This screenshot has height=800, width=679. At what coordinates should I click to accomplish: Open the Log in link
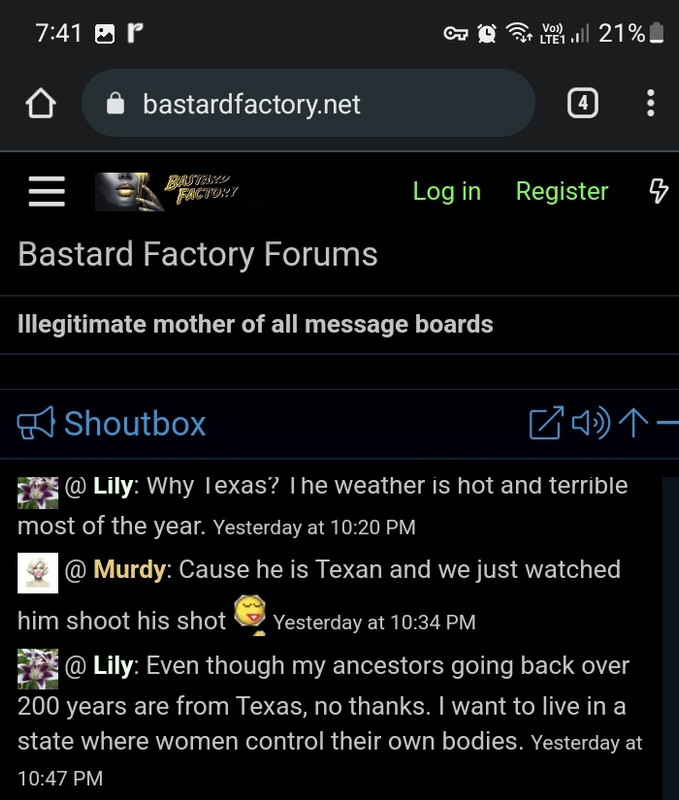(446, 191)
